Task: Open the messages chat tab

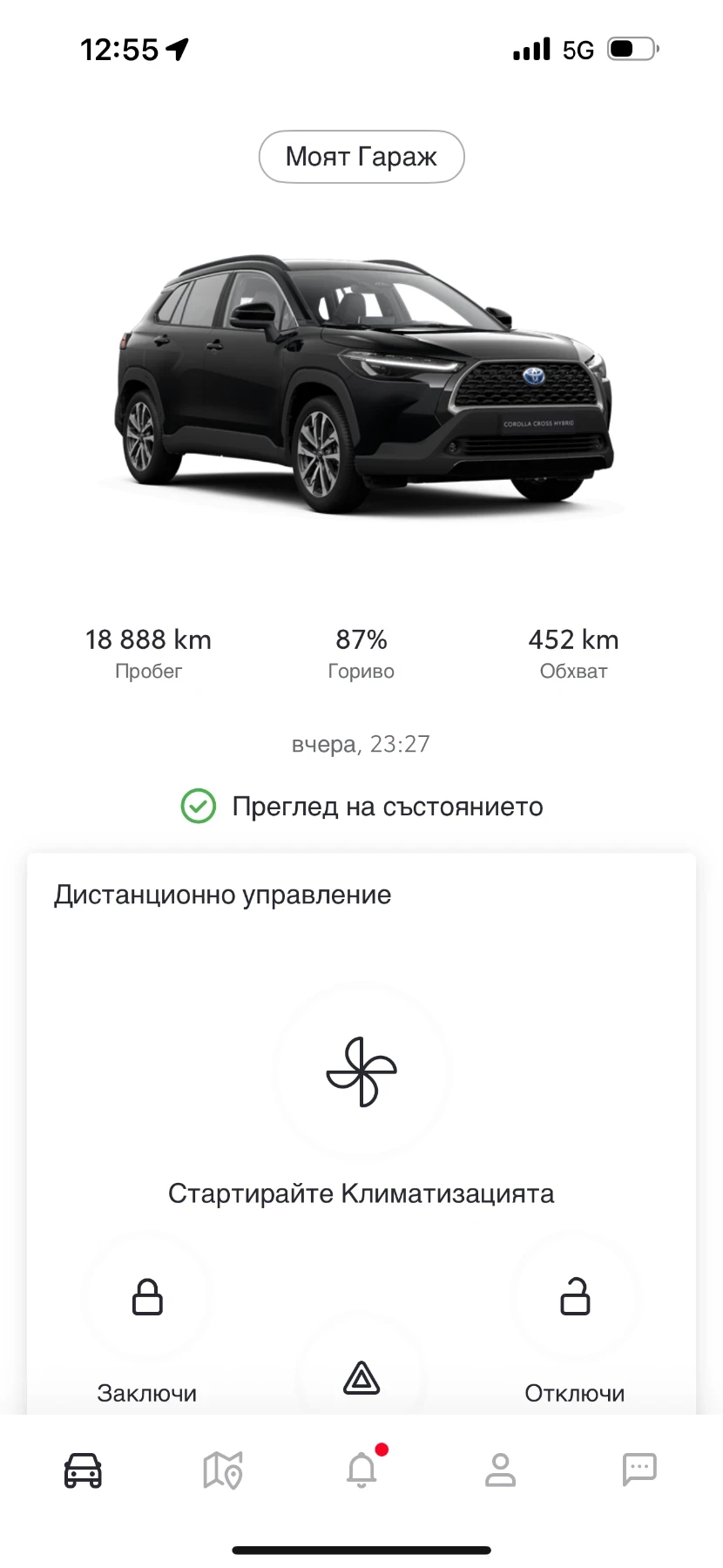Action: pyautogui.click(x=639, y=1470)
